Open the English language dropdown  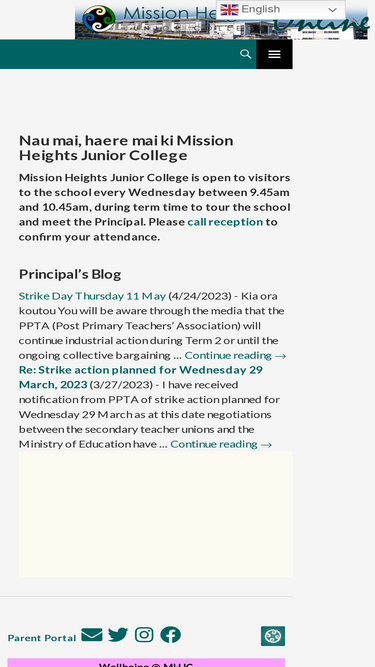(x=281, y=10)
